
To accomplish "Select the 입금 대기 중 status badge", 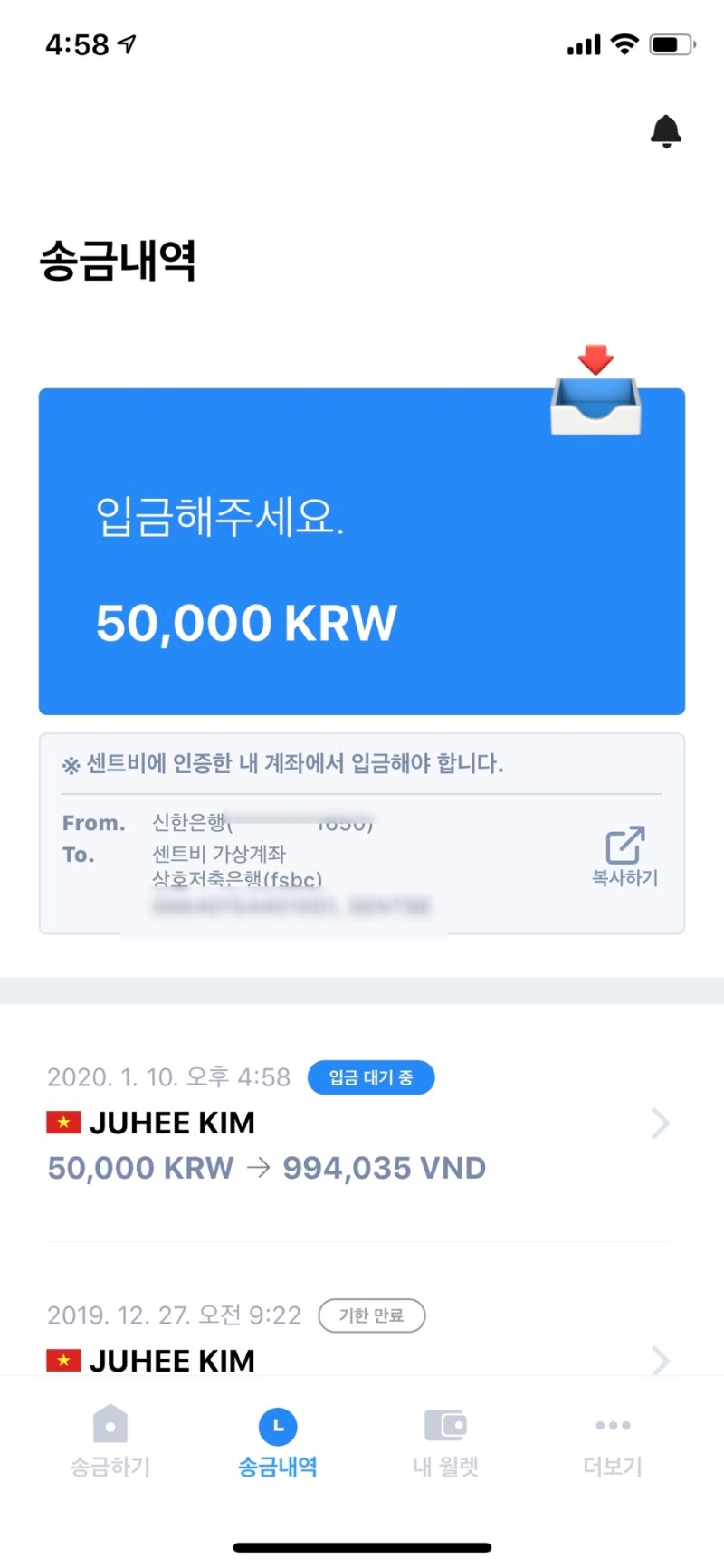I will [x=371, y=1076].
